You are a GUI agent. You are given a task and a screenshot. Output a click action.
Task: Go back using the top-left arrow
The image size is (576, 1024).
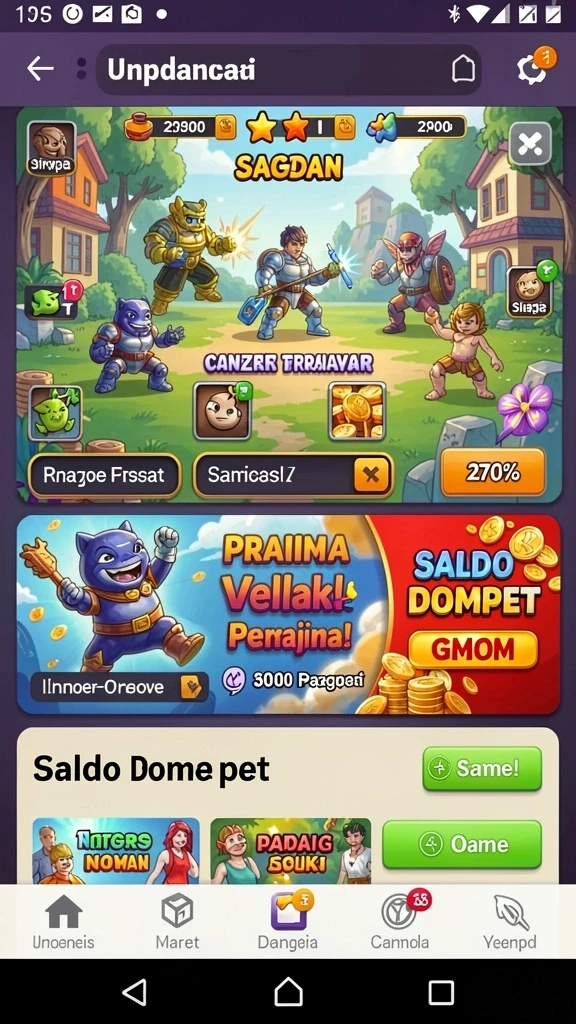click(x=40, y=69)
